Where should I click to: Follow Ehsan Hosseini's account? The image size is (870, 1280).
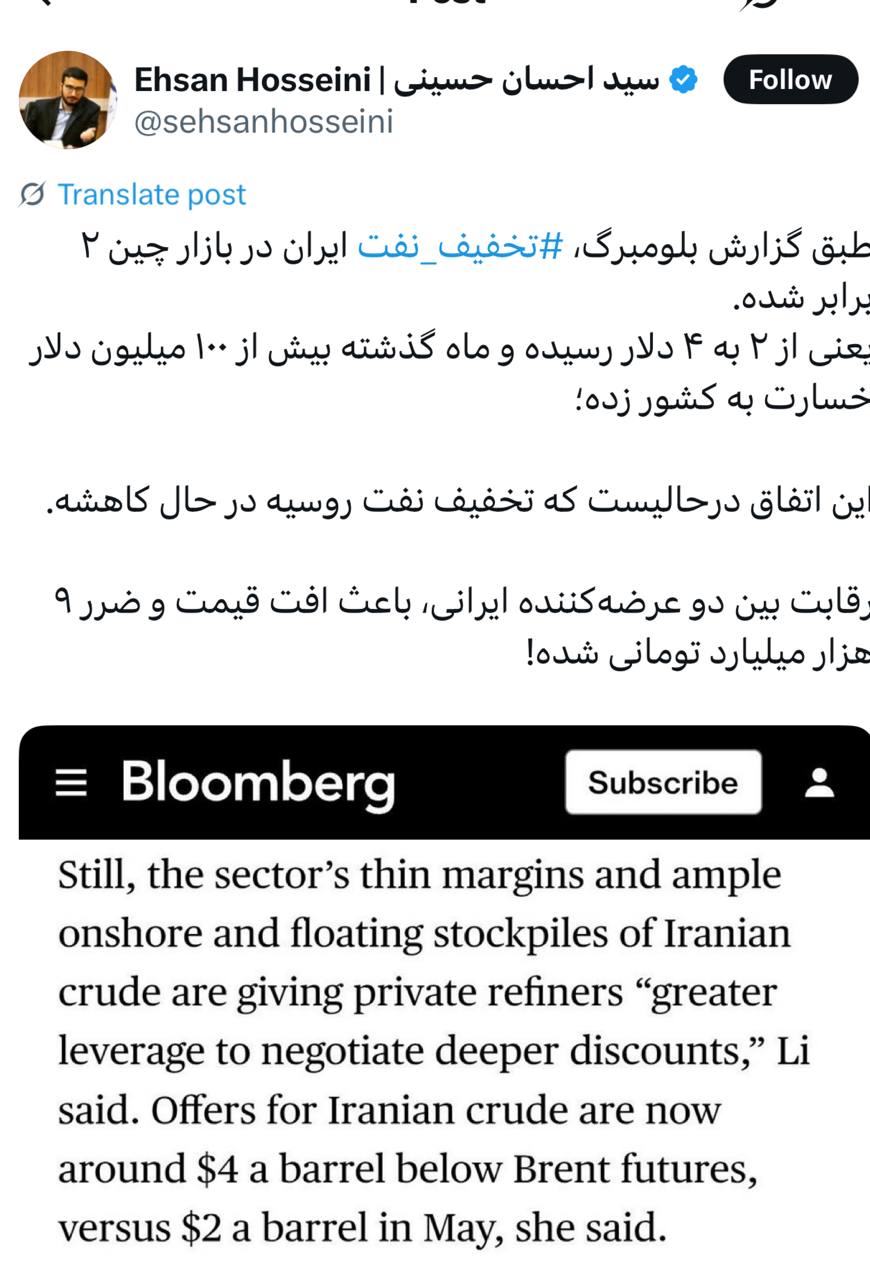[789, 80]
